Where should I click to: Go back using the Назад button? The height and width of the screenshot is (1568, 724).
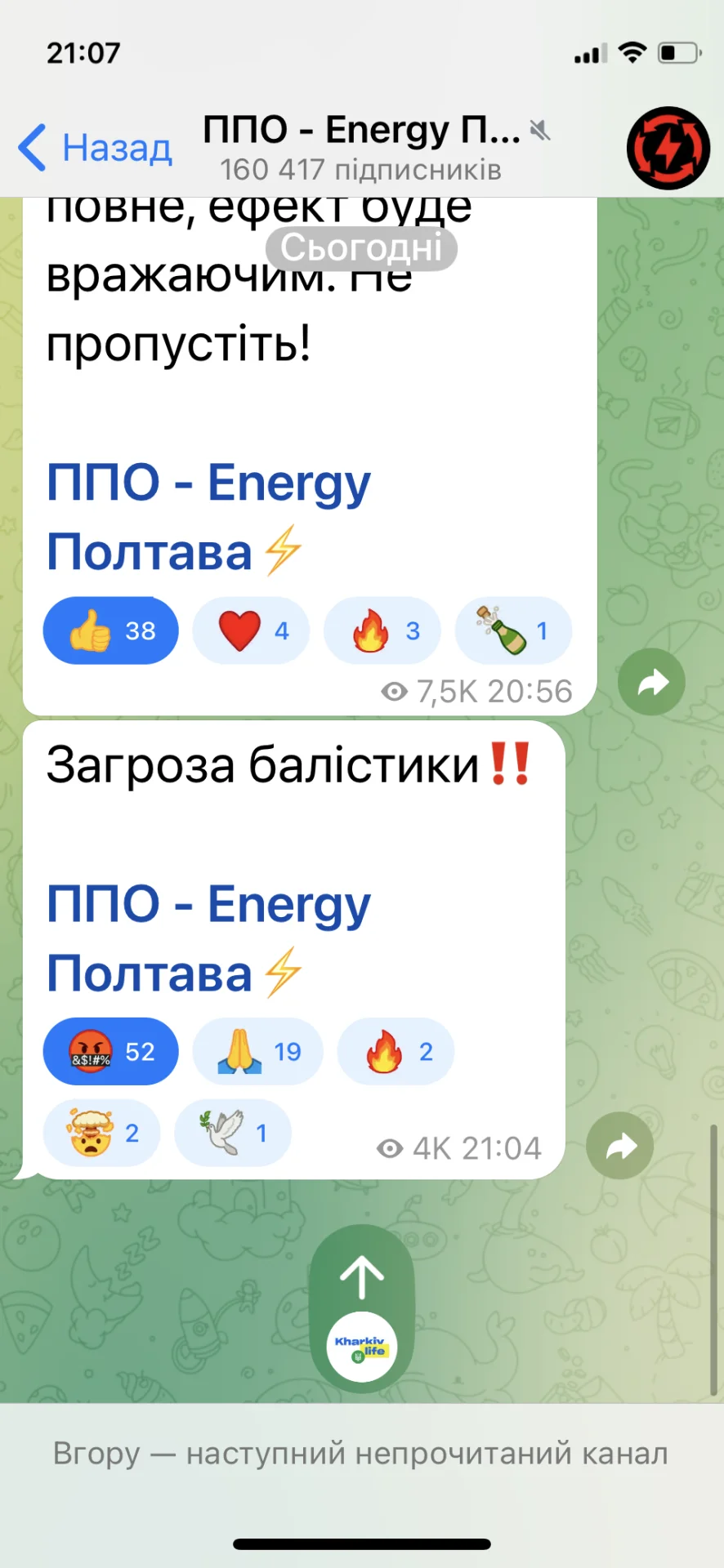tap(95, 148)
